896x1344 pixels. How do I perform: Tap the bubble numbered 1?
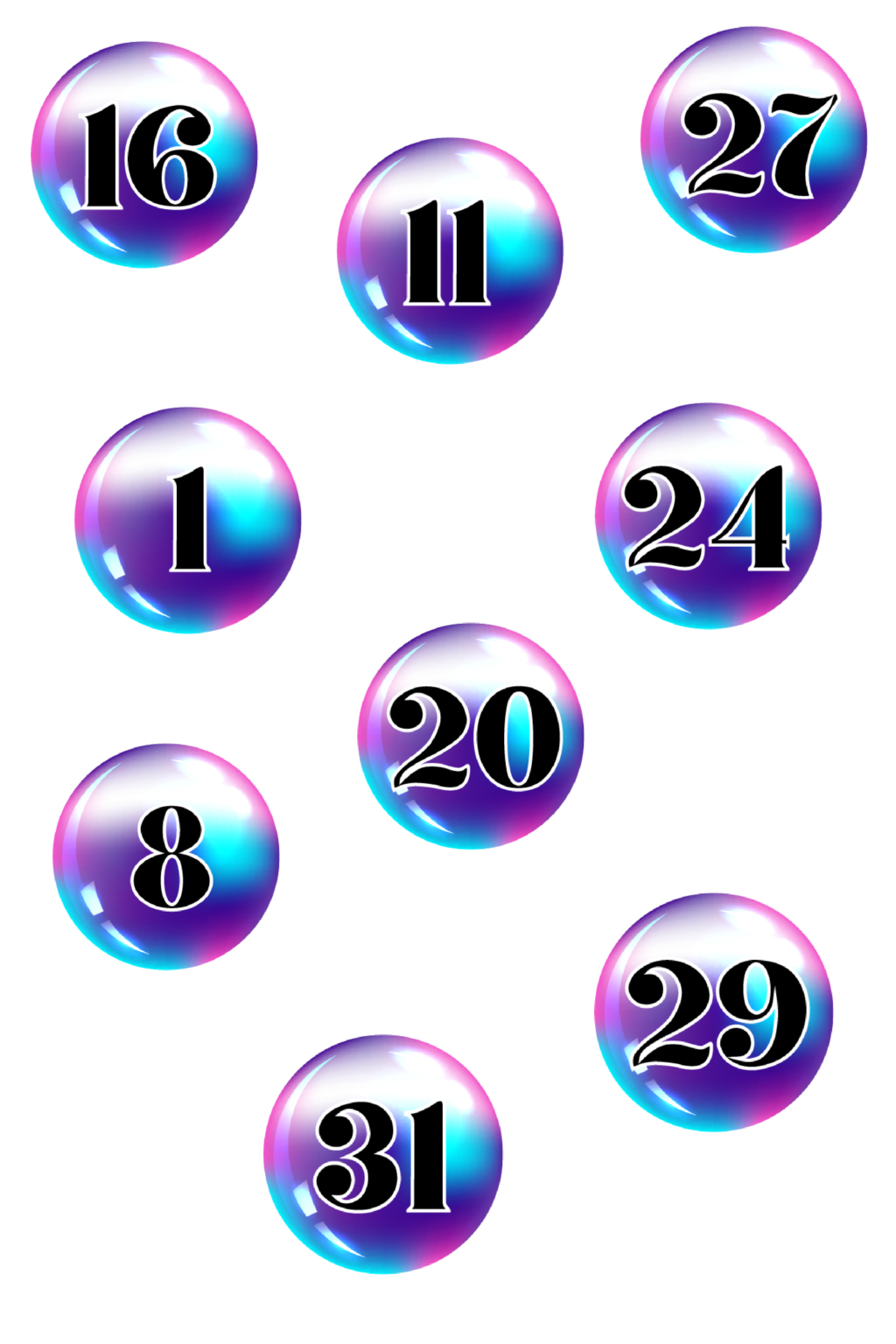[188, 520]
